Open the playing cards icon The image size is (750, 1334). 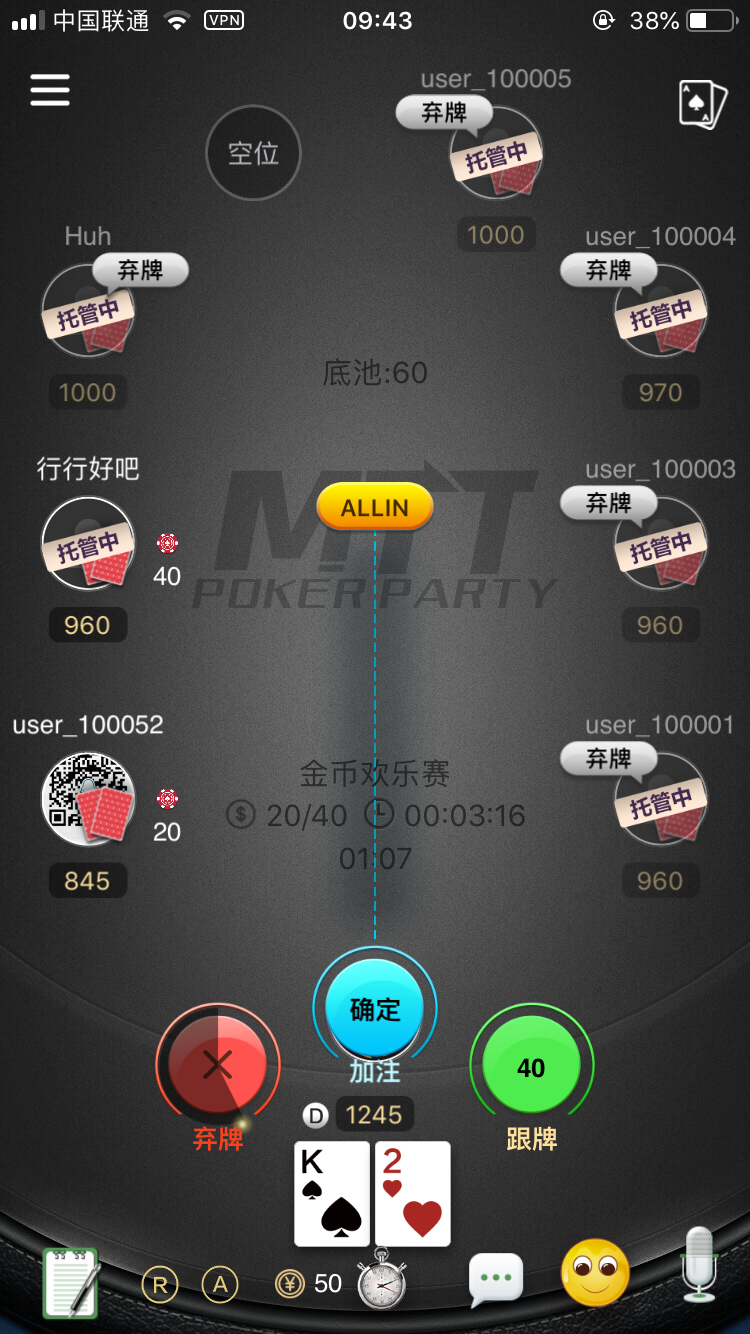click(x=702, y=104)
